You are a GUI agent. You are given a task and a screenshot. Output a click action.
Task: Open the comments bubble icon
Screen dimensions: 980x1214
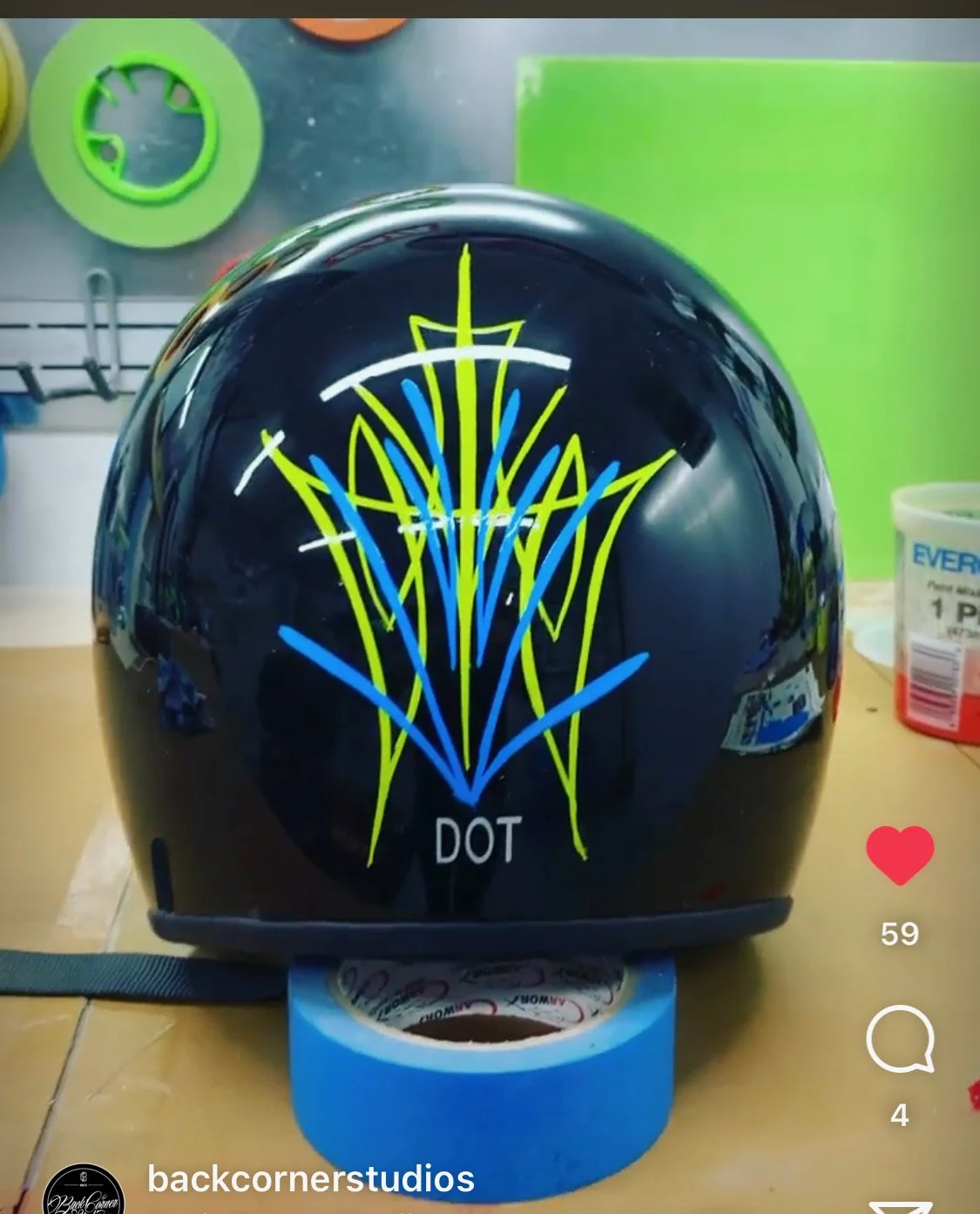900,1041
